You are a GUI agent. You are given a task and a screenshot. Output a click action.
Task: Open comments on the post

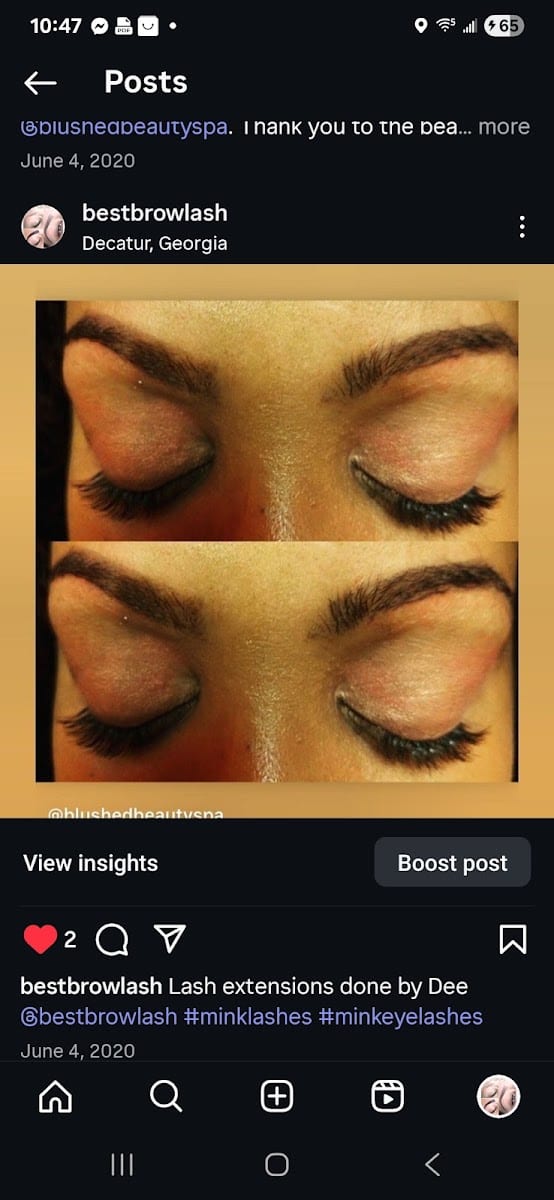click(112, 939)
